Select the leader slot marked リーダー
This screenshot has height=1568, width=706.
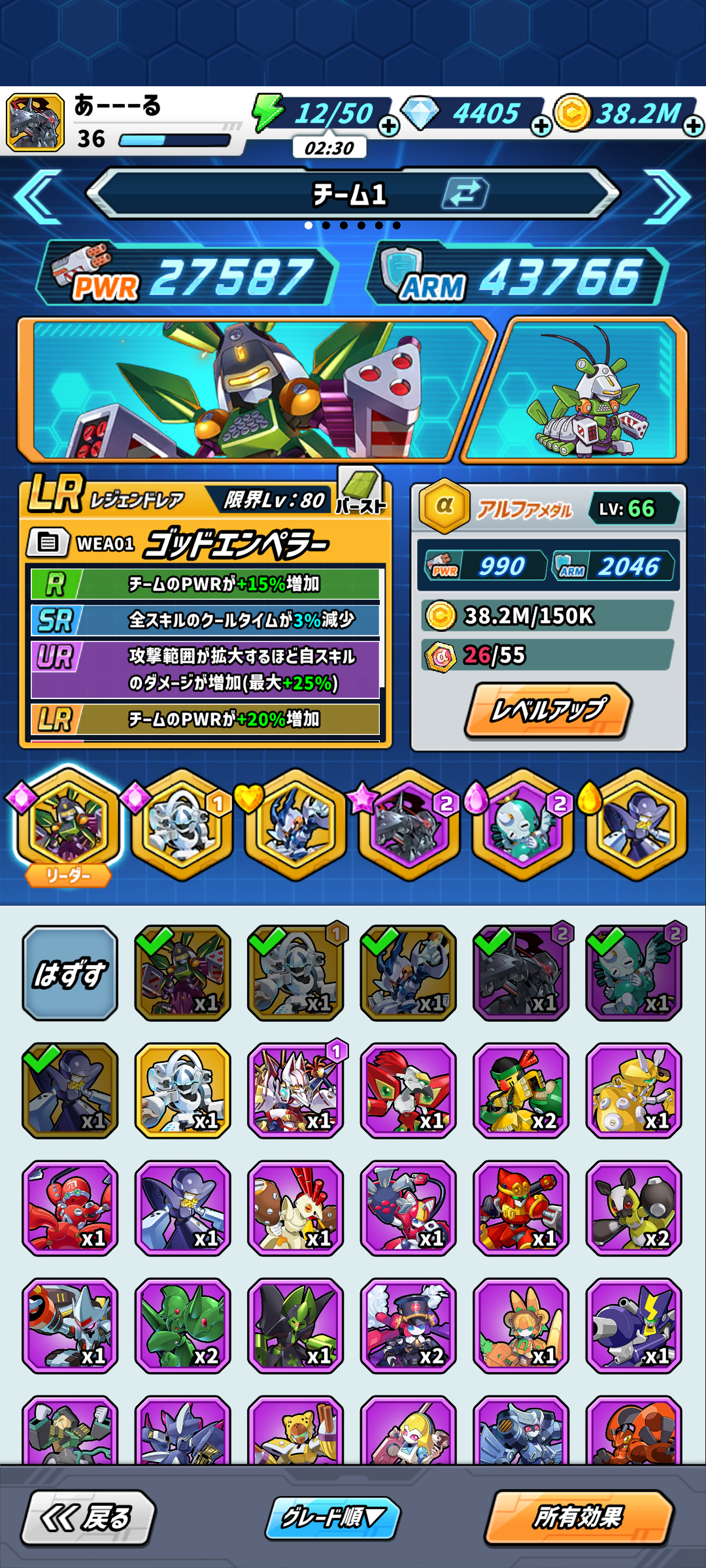(x=69, y=825)
